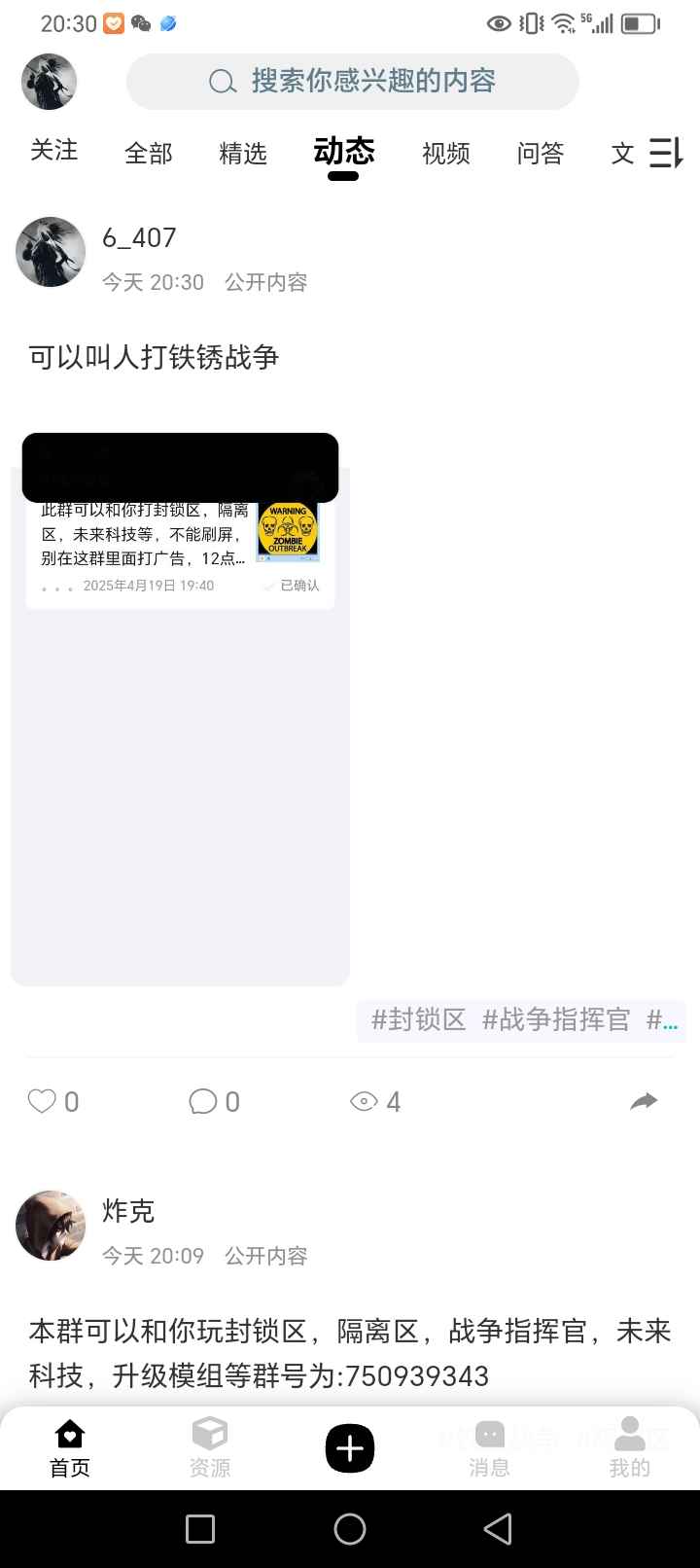Open my profile avatar in top bar
The height and width of the screenshot is (1568, 700).
[x=49, y=81]
